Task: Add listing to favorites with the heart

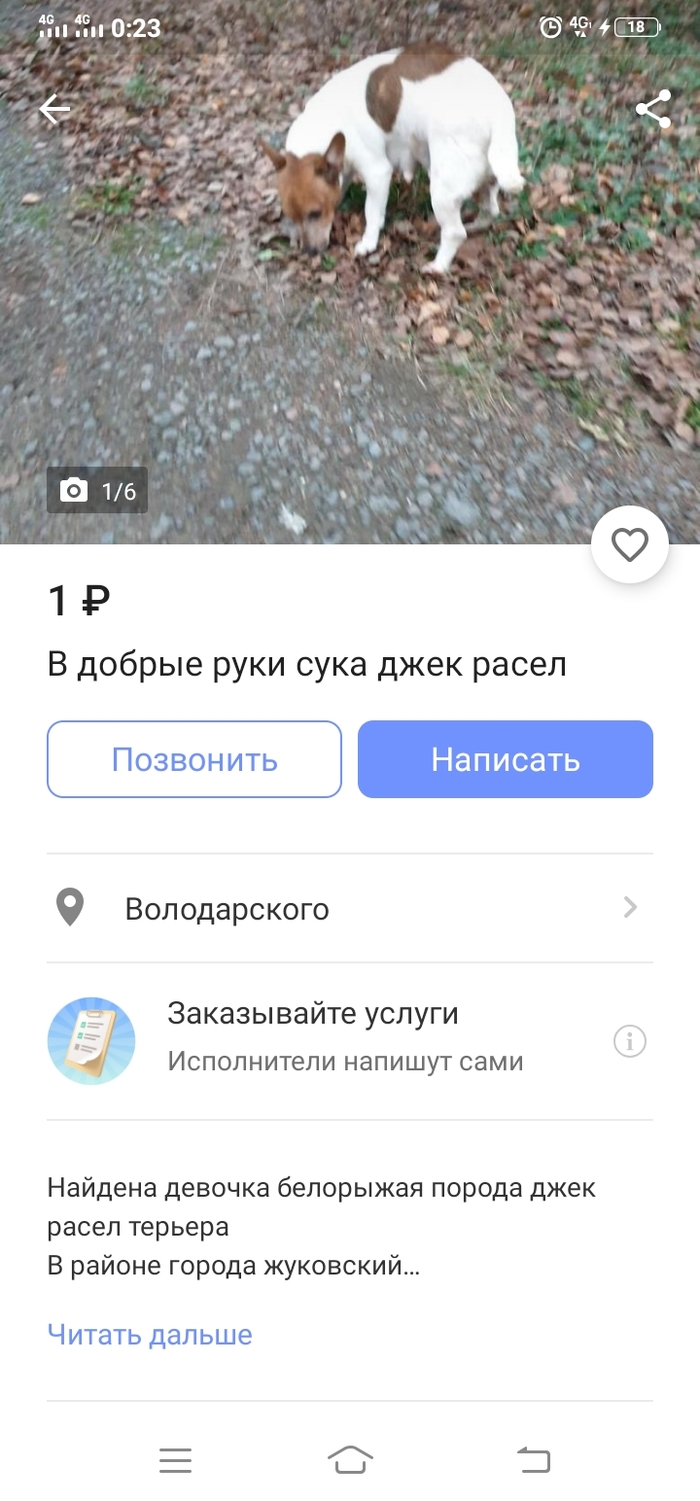Action: point(629,545)
